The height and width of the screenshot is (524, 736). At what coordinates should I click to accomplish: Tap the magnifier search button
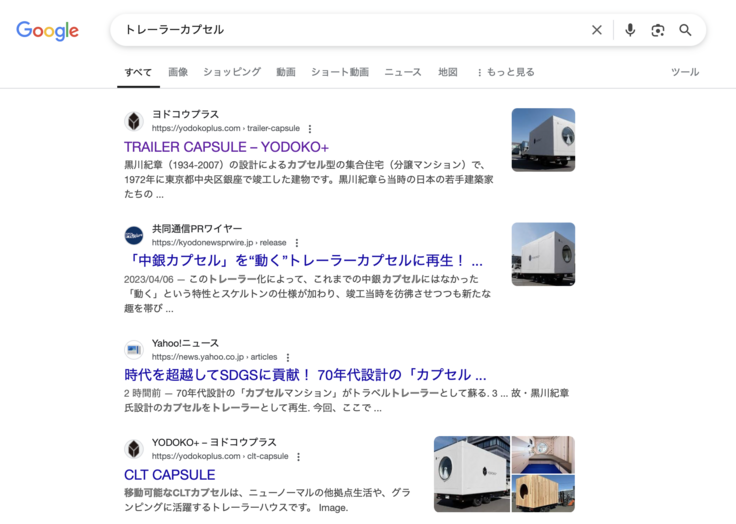(685, 30)
